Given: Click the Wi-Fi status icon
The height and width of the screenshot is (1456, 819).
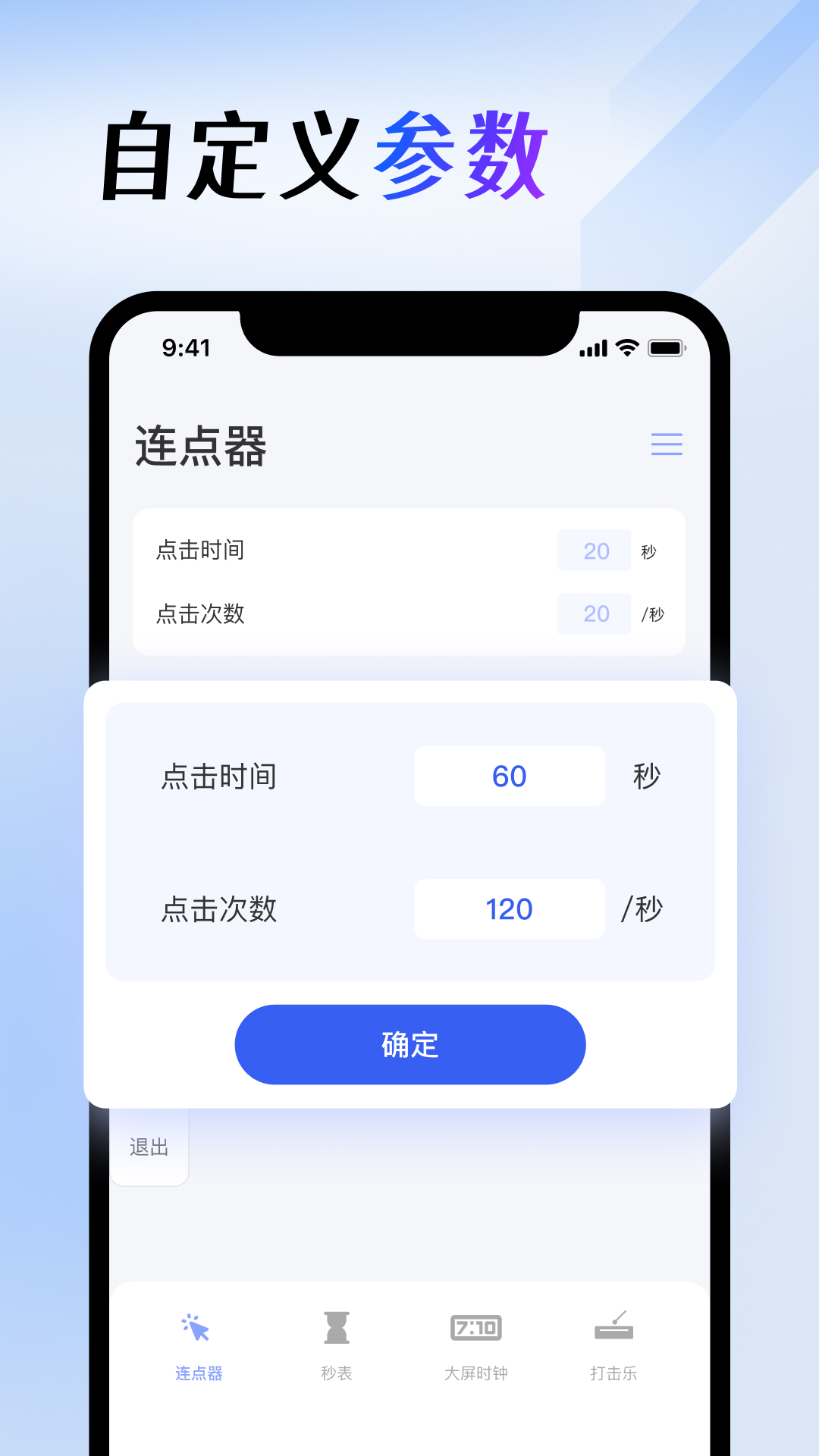Looking at the screenshot, I should click(626, 347).
